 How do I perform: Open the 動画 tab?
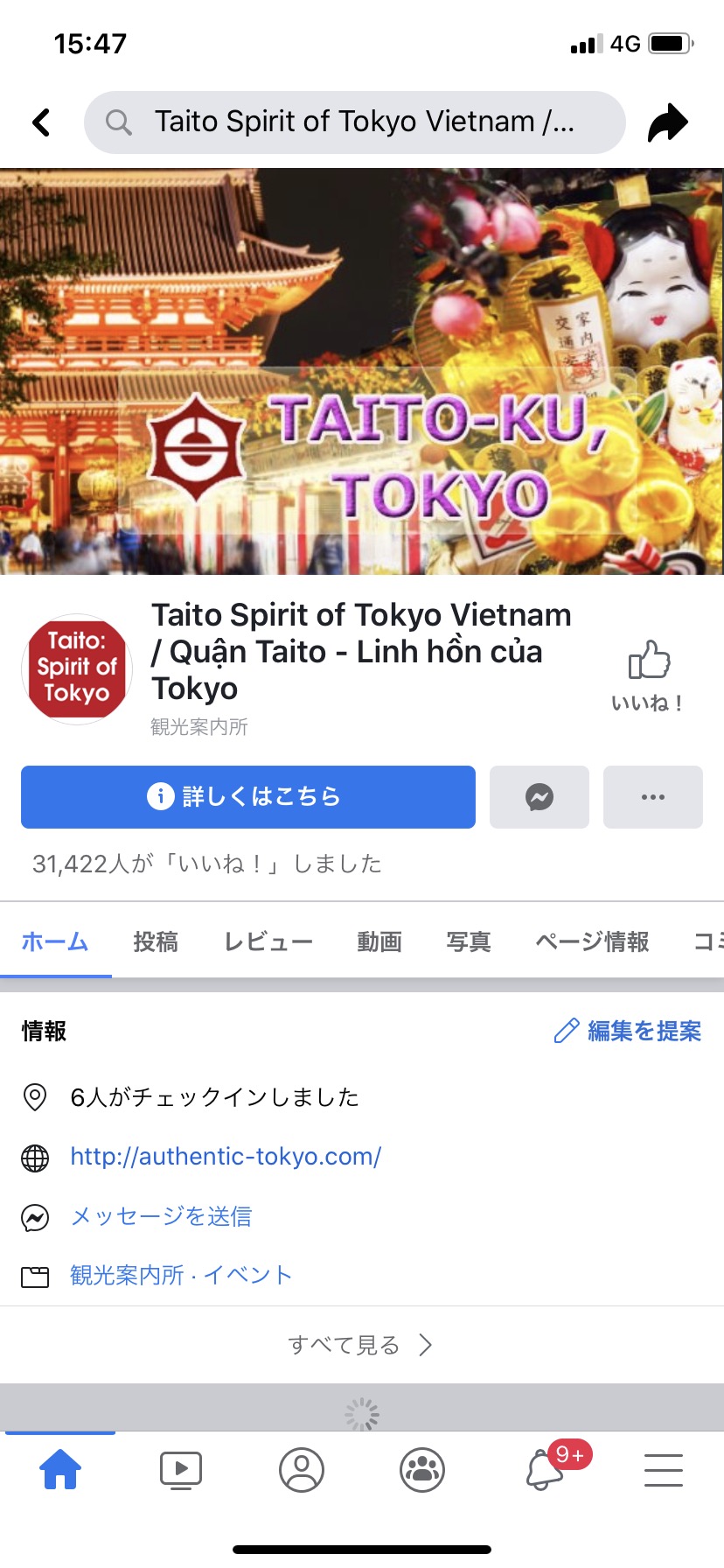click(379, 941)
